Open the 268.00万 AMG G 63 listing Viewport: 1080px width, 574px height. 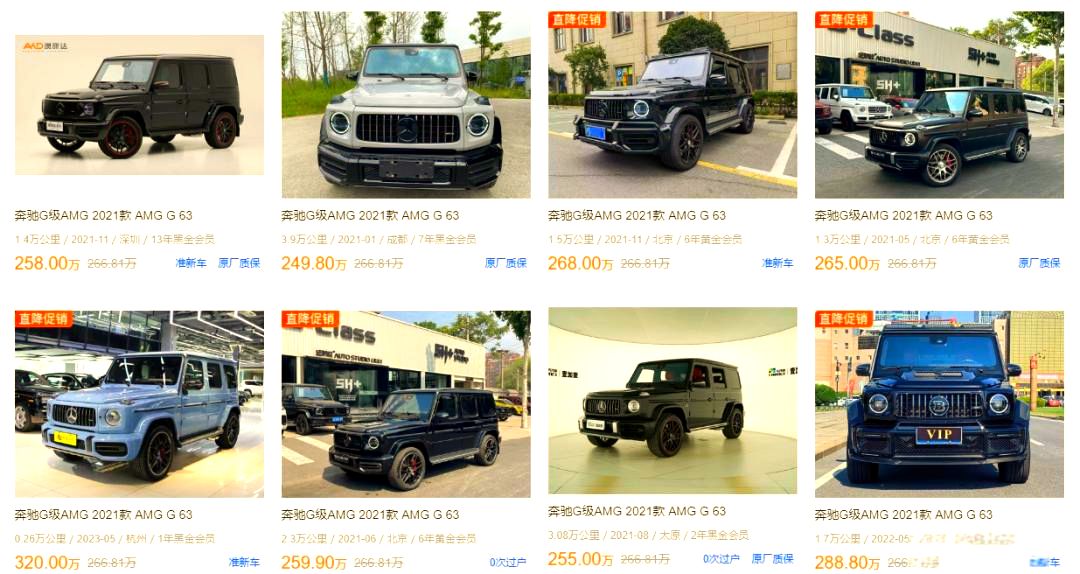[x=672, y=105]
